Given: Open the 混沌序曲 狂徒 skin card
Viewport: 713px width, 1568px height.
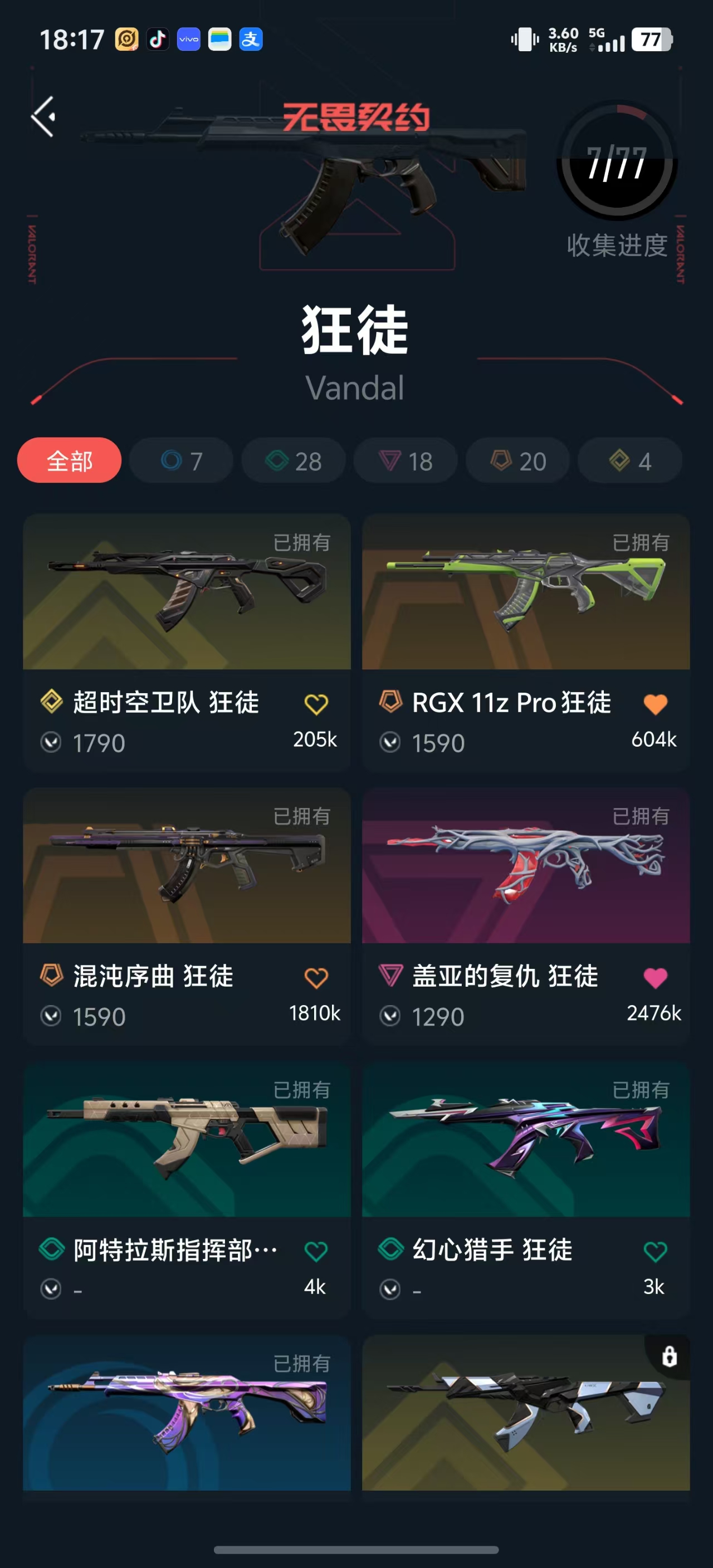Looking at the screenshot, I should [186, 865].
